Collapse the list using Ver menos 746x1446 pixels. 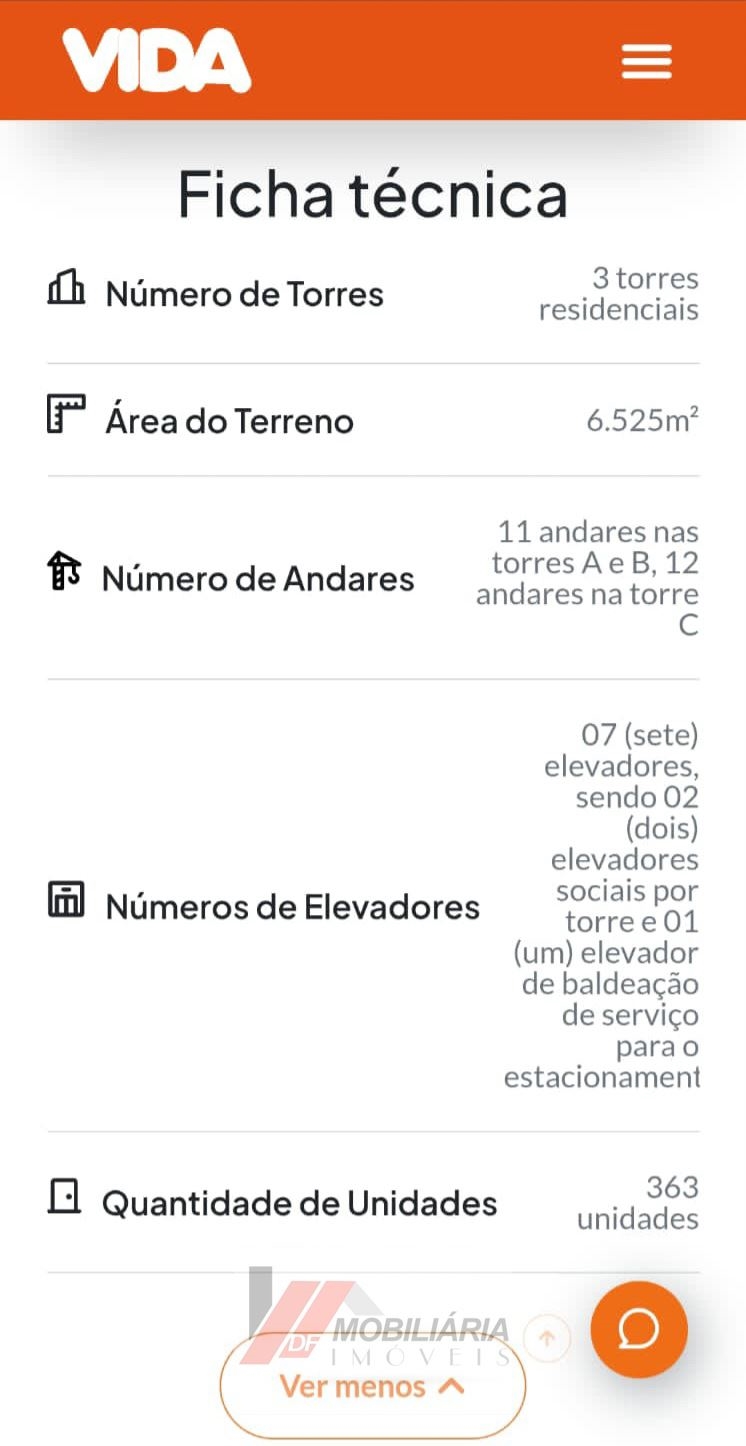[372, 1386]
